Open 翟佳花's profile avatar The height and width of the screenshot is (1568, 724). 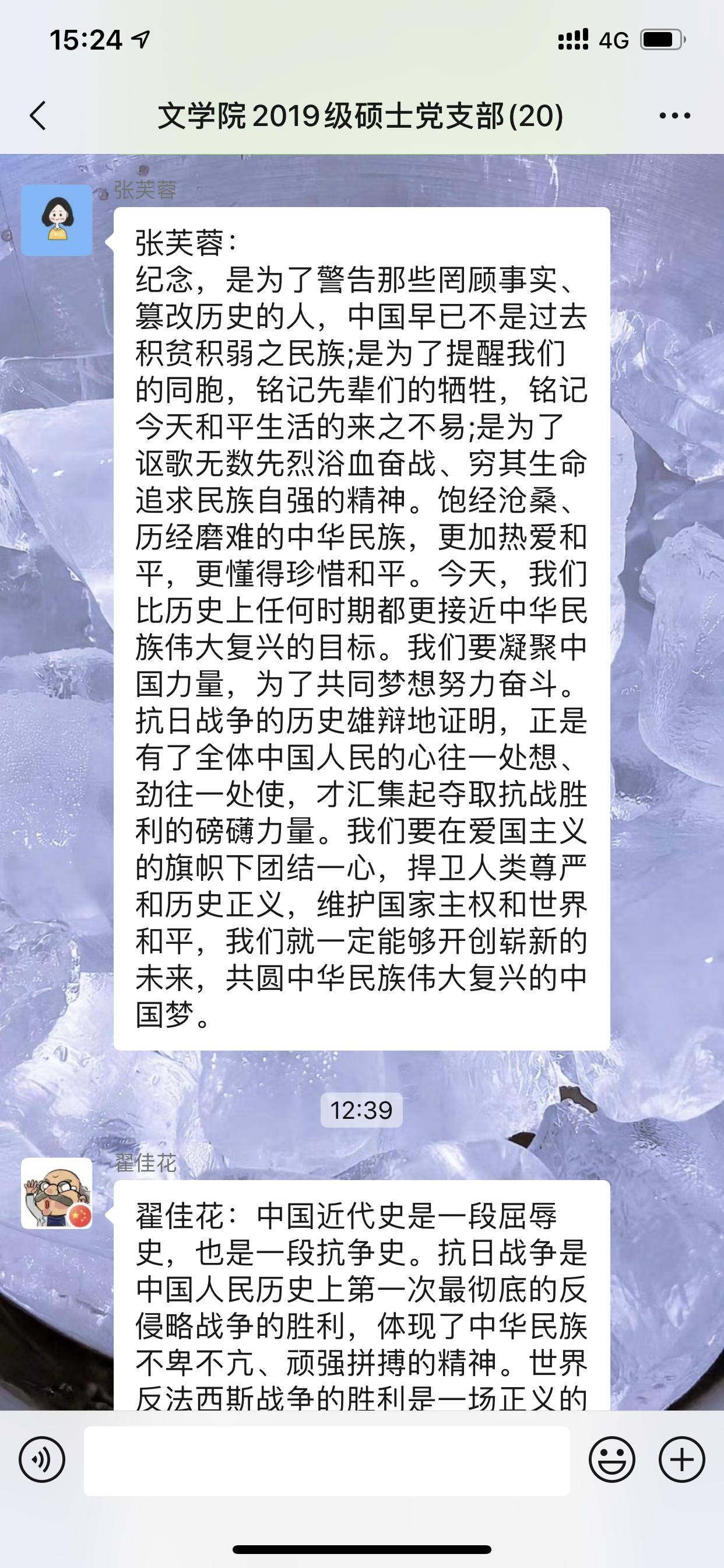click(57, 1193)
